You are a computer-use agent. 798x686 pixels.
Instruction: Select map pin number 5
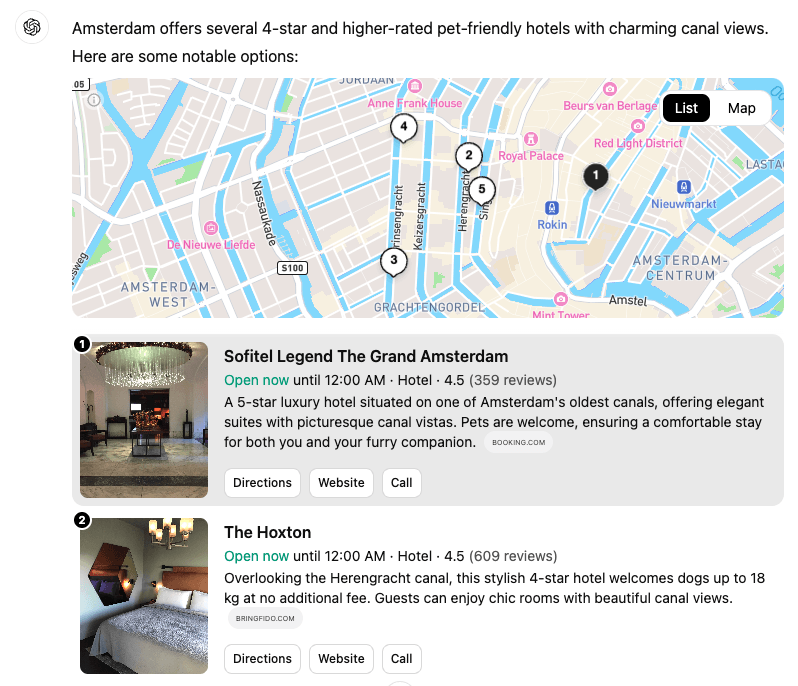click(482, 189)
